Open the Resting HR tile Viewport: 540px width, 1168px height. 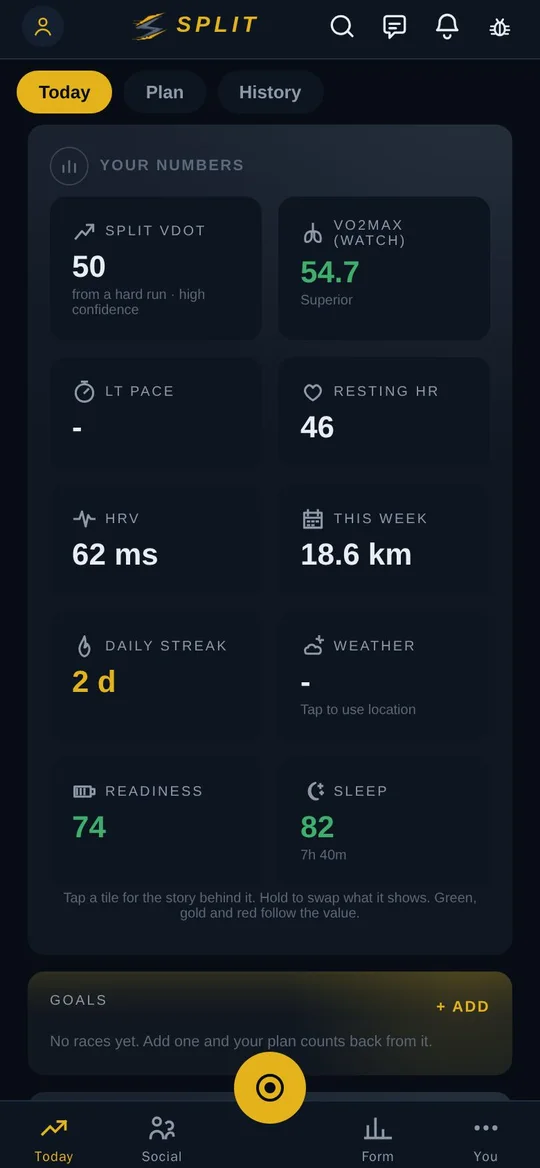coord(384,411)
